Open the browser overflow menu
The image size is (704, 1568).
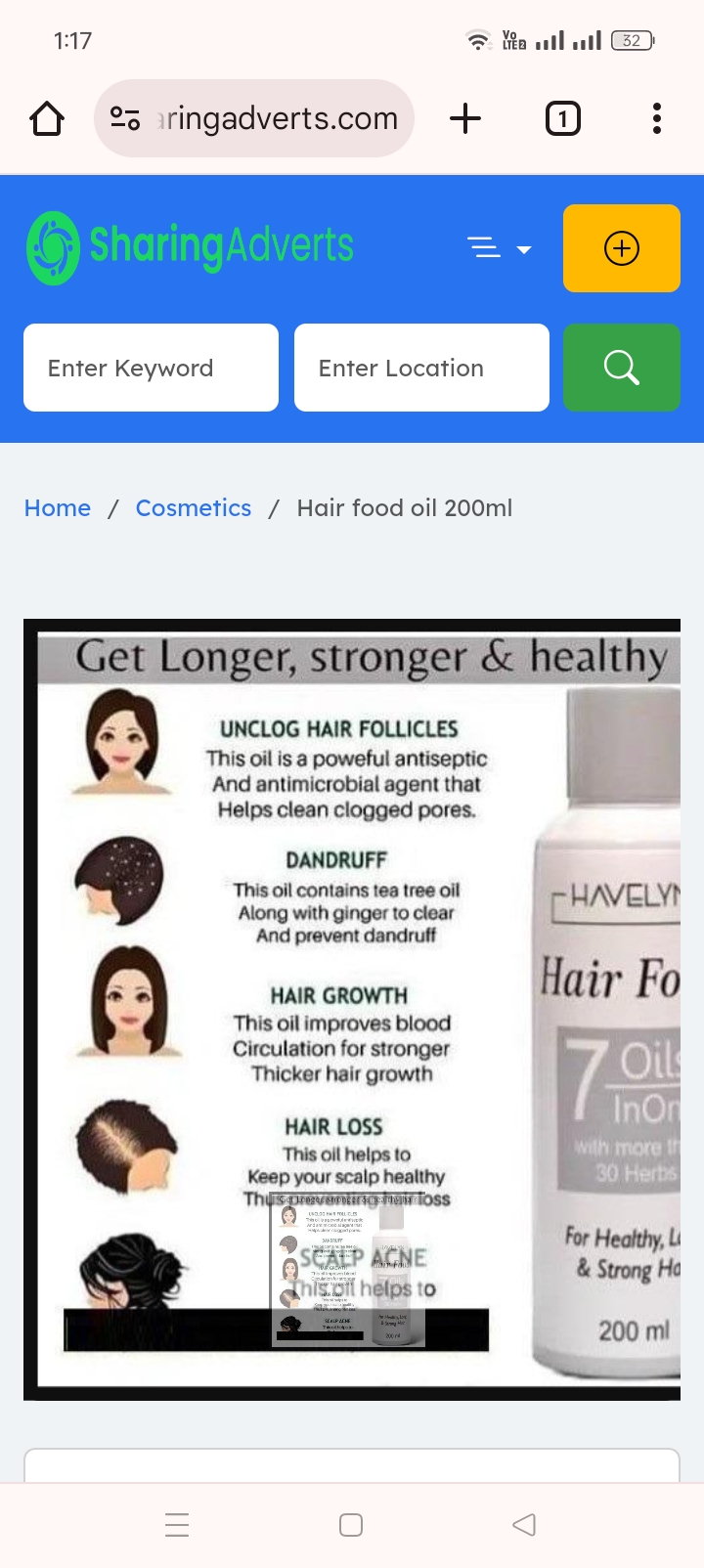(x=656, y=119)
